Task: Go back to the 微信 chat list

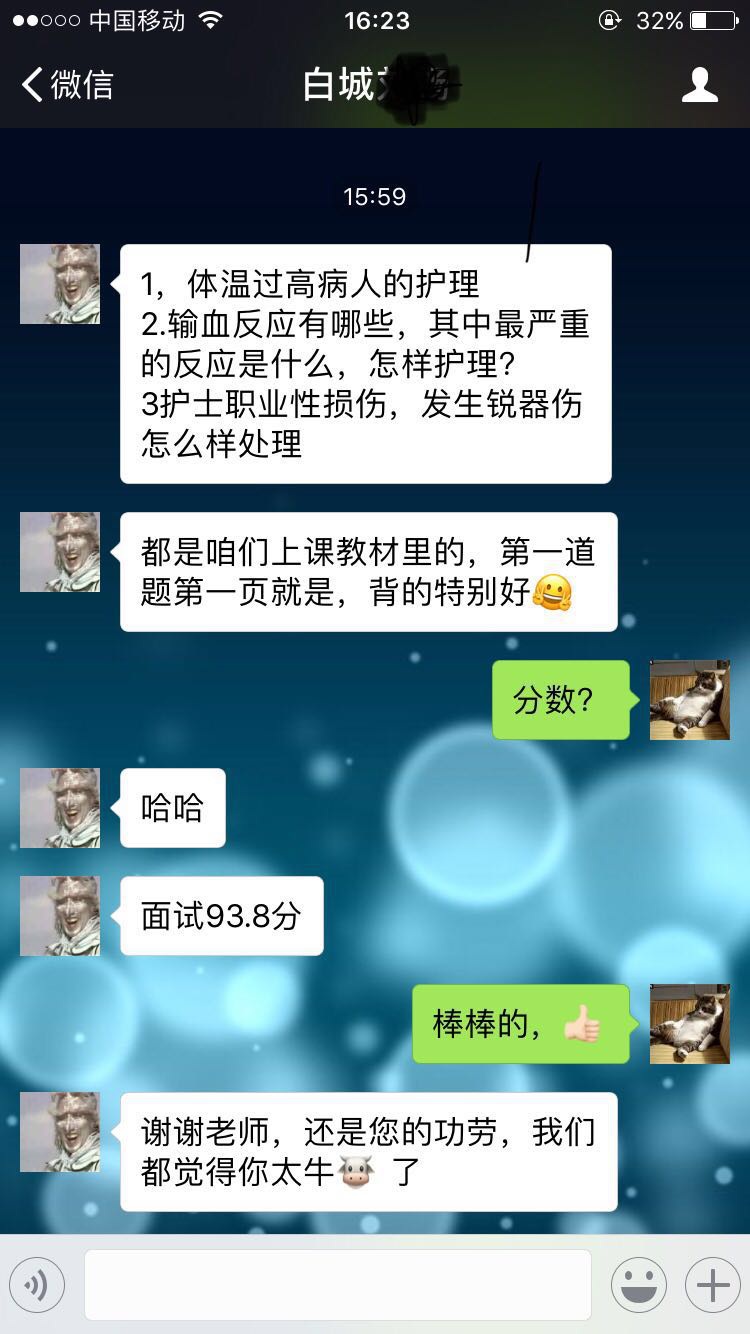Action: (67, 85)
